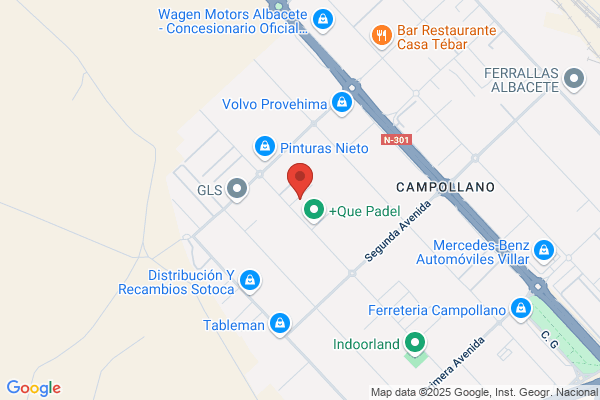
Task: Select the Indoorland marker
Action: coord(415,343)
